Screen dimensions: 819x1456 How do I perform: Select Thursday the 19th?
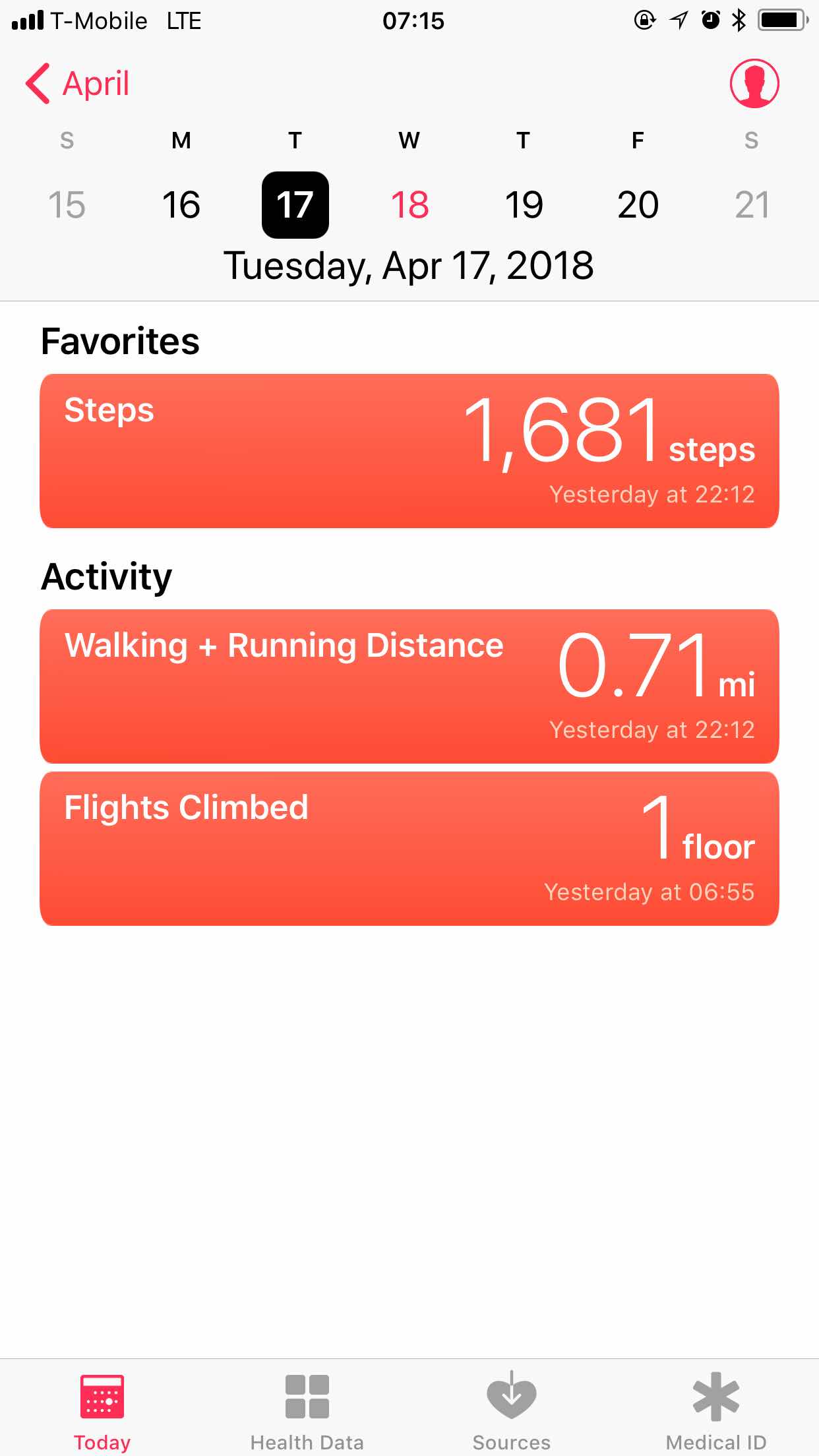tap(524, 204)
